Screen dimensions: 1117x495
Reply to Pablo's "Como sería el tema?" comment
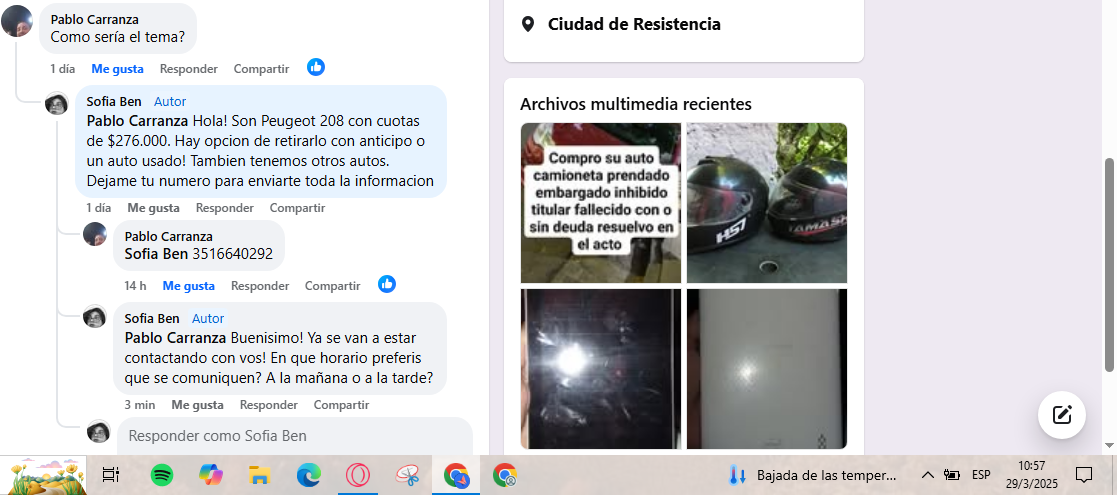pos(188,69)
